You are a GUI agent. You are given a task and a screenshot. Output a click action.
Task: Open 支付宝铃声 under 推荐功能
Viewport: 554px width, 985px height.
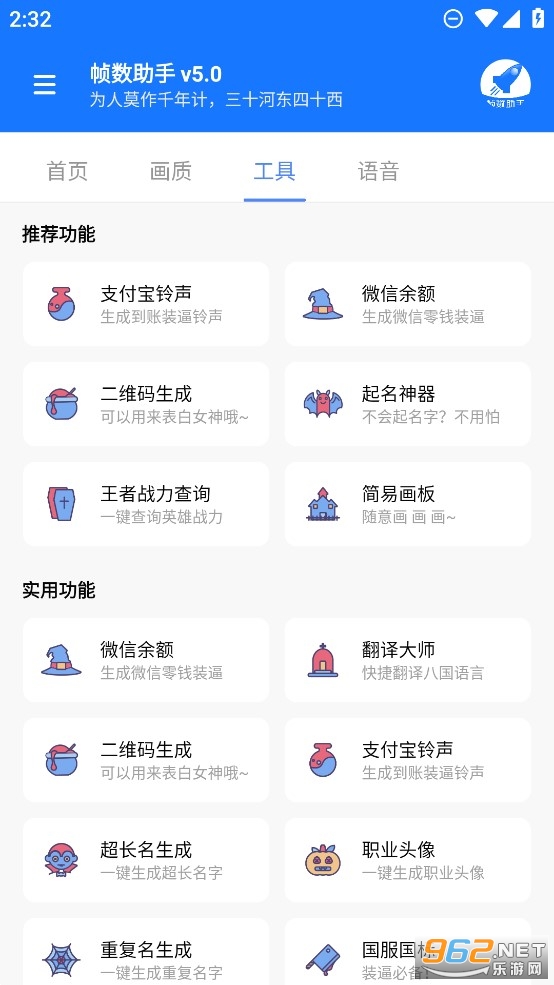click(x=146, y=304)
